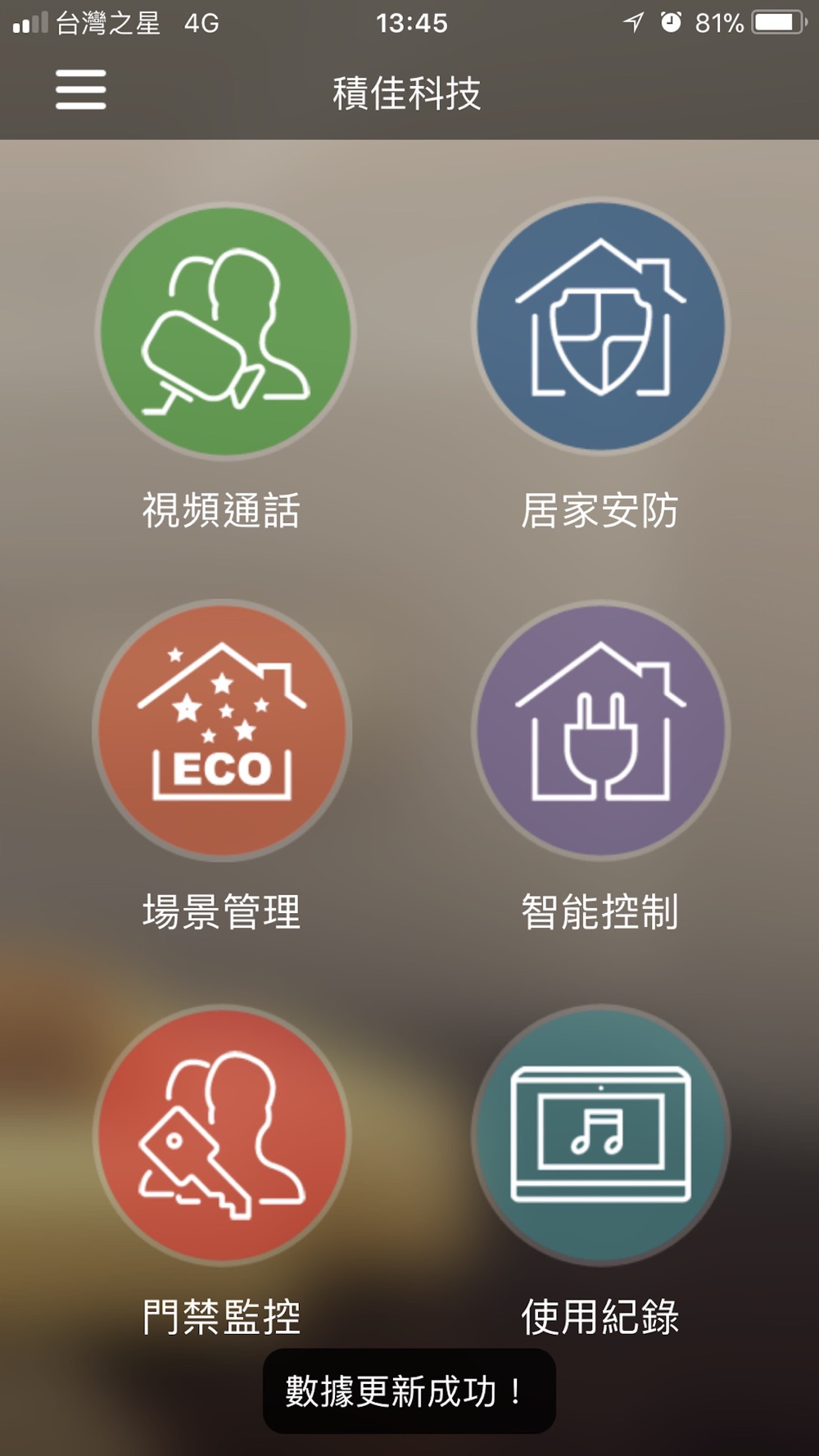
Task: Open the hamburger drawer menu
Action: 80,89
